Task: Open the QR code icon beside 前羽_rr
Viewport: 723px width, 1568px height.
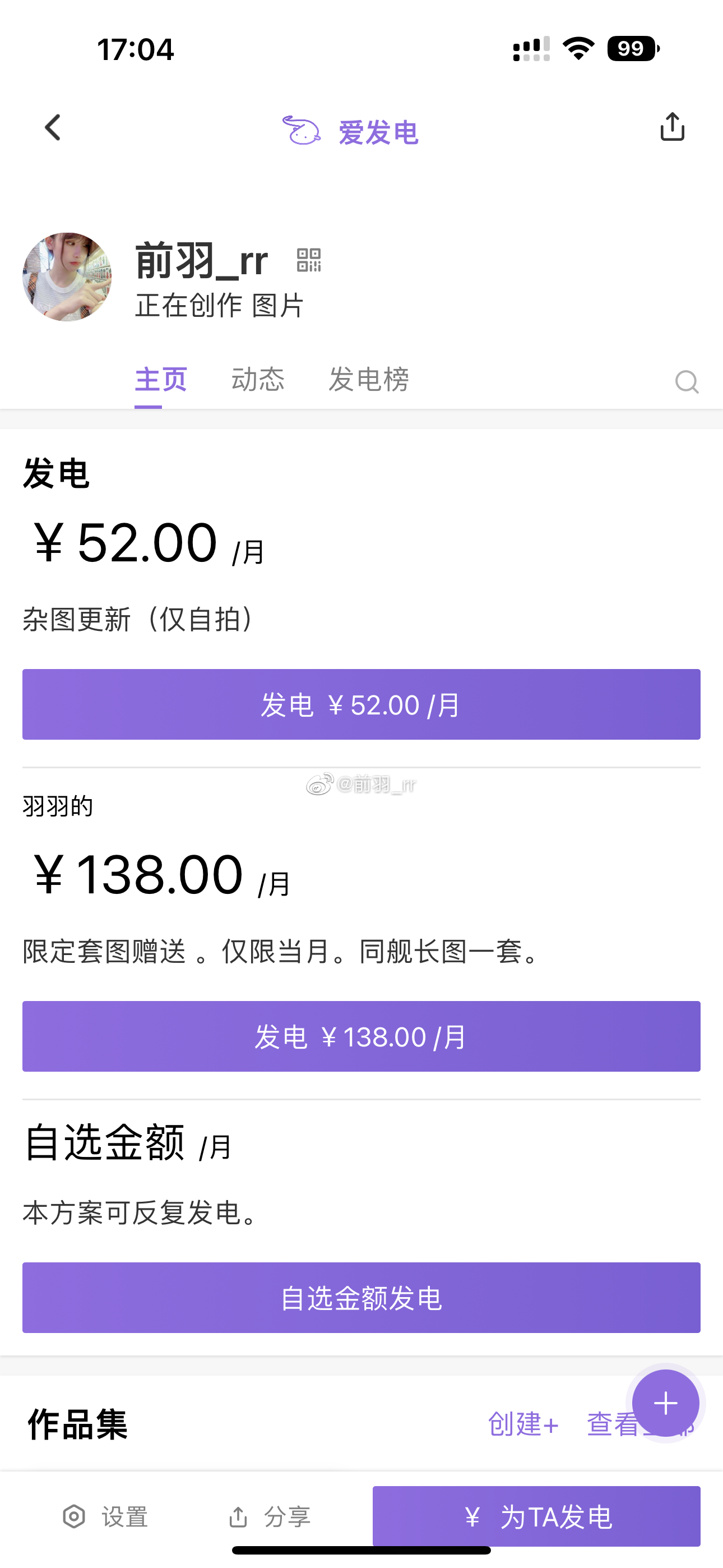Action: pyautogui.click(x=309, y=260)
